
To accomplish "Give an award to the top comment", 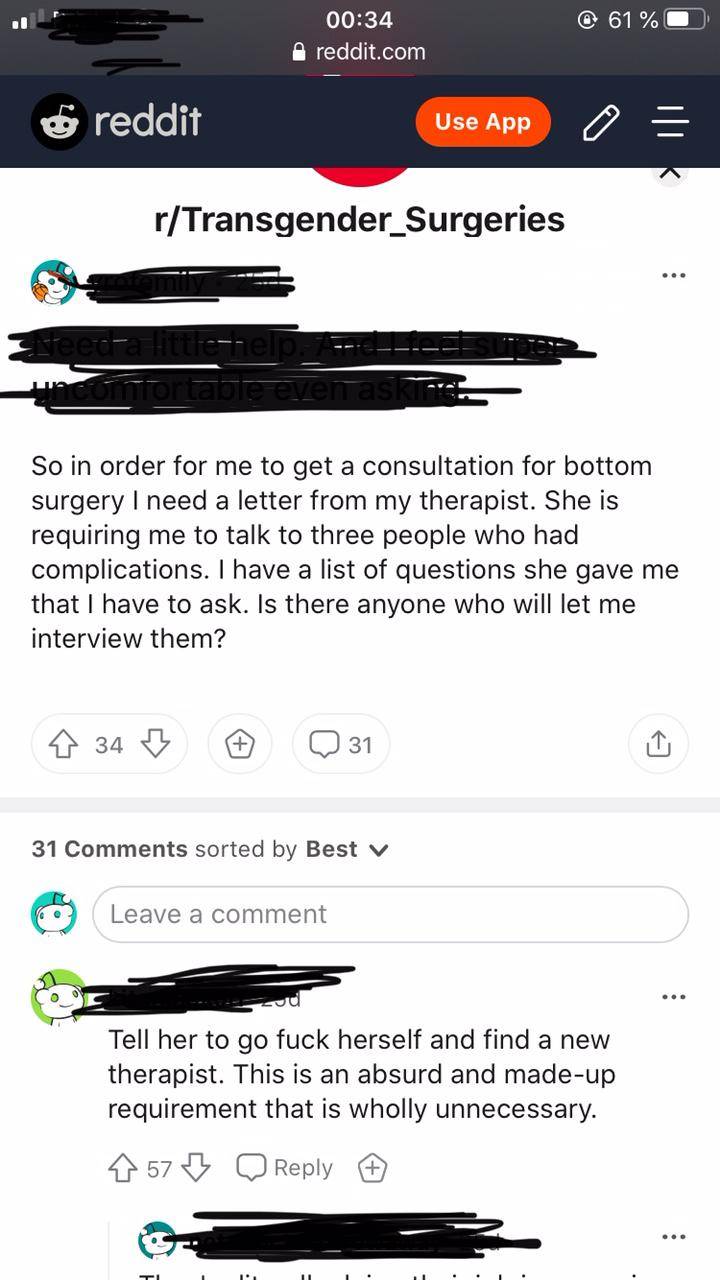I will [x=371, y=1167].
